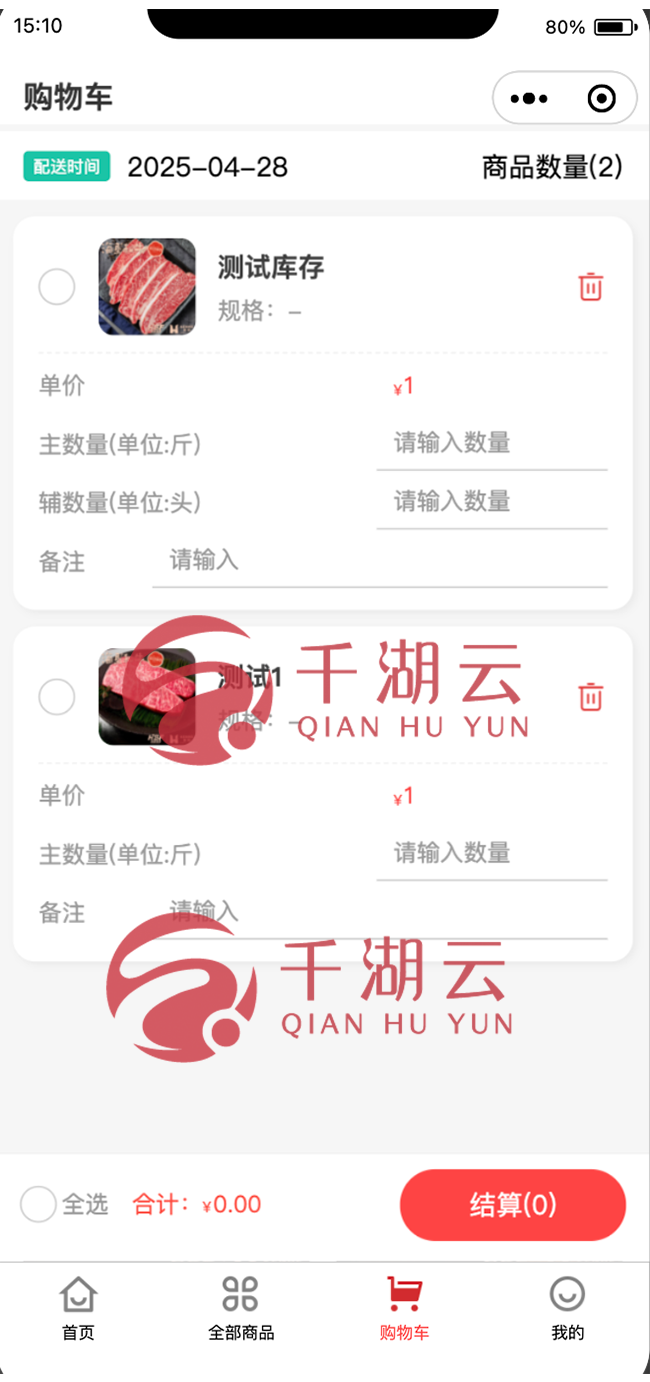650x1382 pixels.
Task: Open the mini program more options menu
Action: tap(529, 98)
